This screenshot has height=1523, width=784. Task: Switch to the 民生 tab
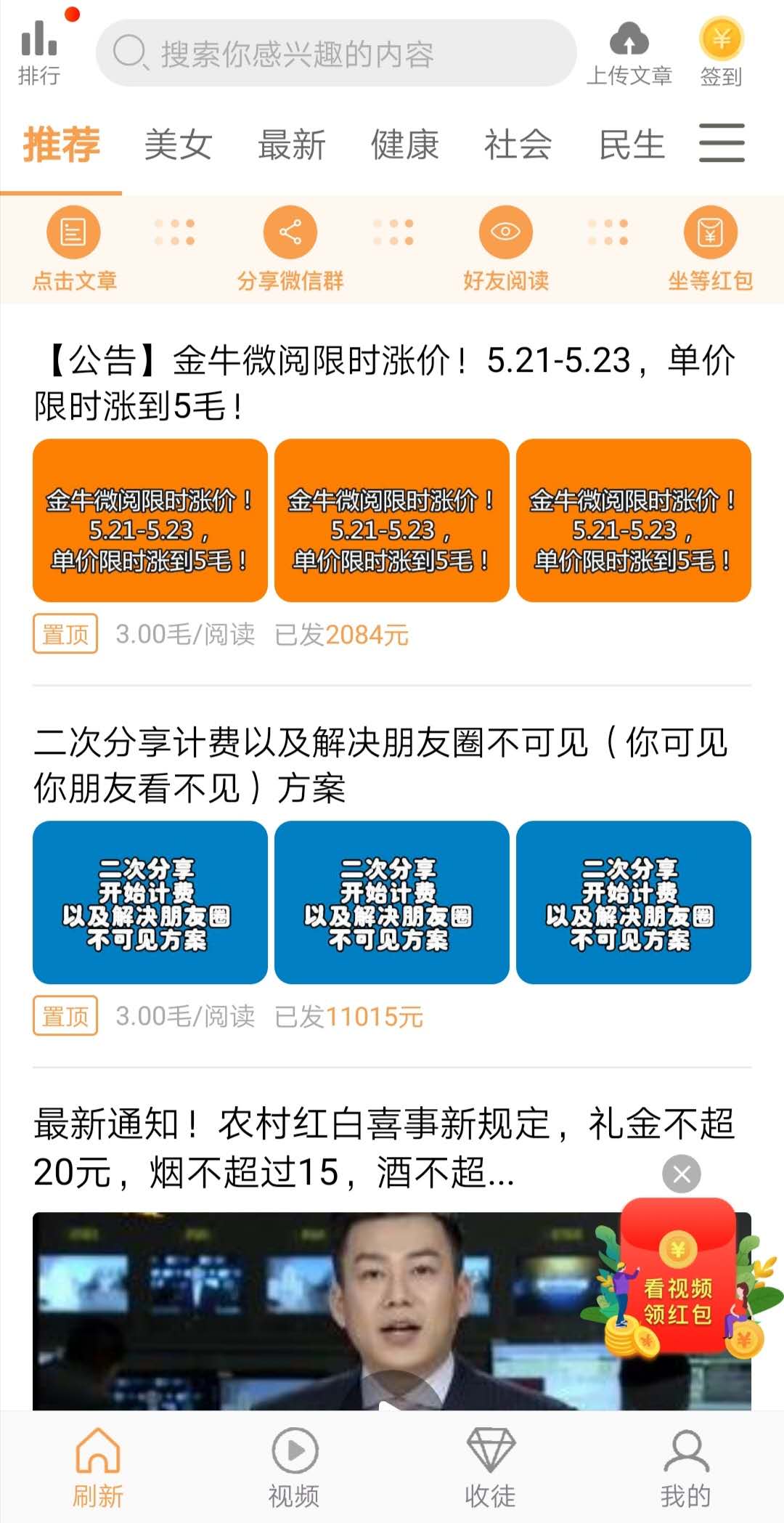(632, 145)
